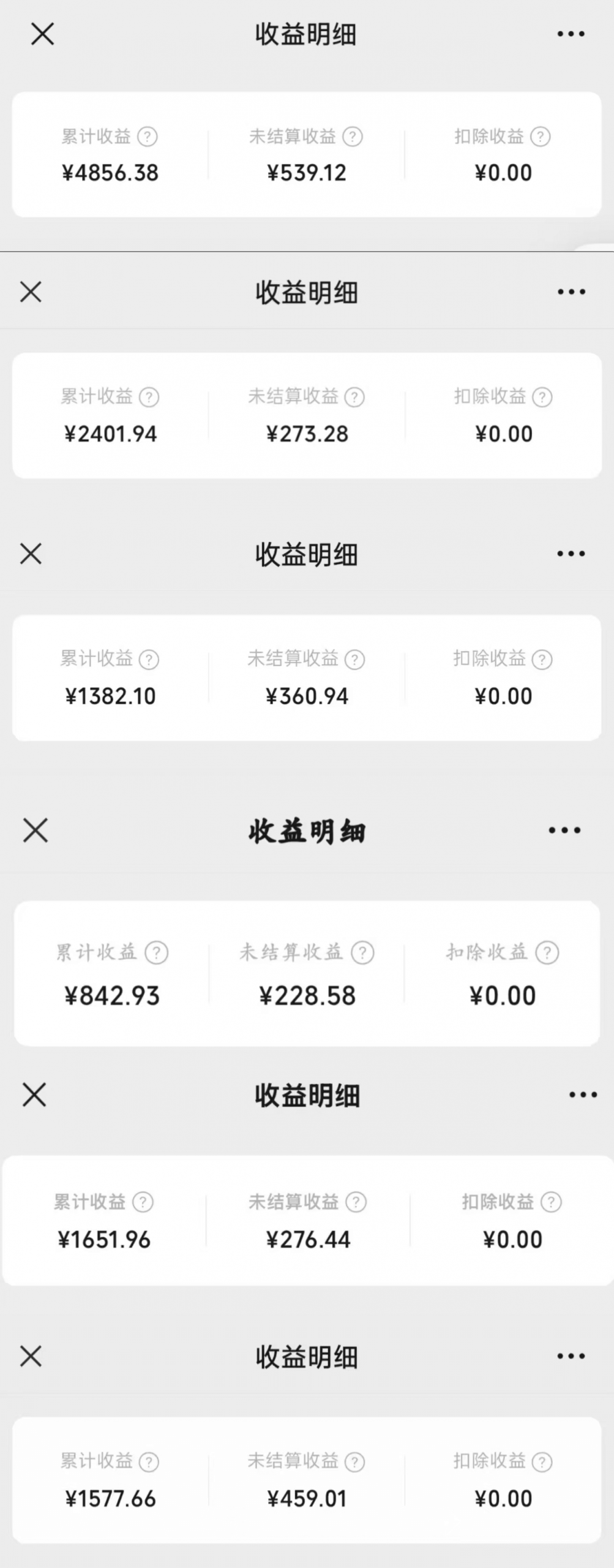The image size is (614, 1568).
Task: Open the more options menu in the top panel
Action: 571,33
